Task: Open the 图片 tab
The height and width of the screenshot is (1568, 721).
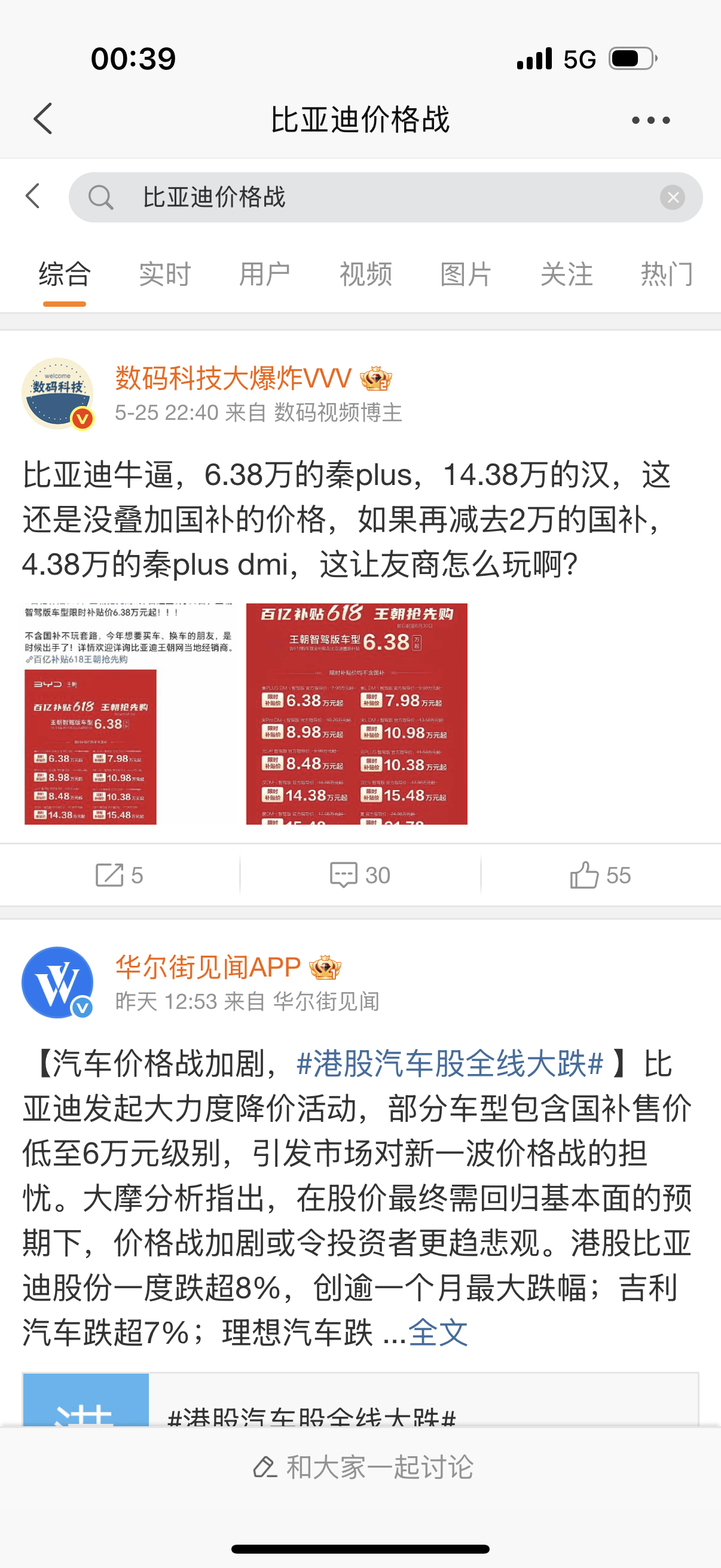Action: click(466, 274)
